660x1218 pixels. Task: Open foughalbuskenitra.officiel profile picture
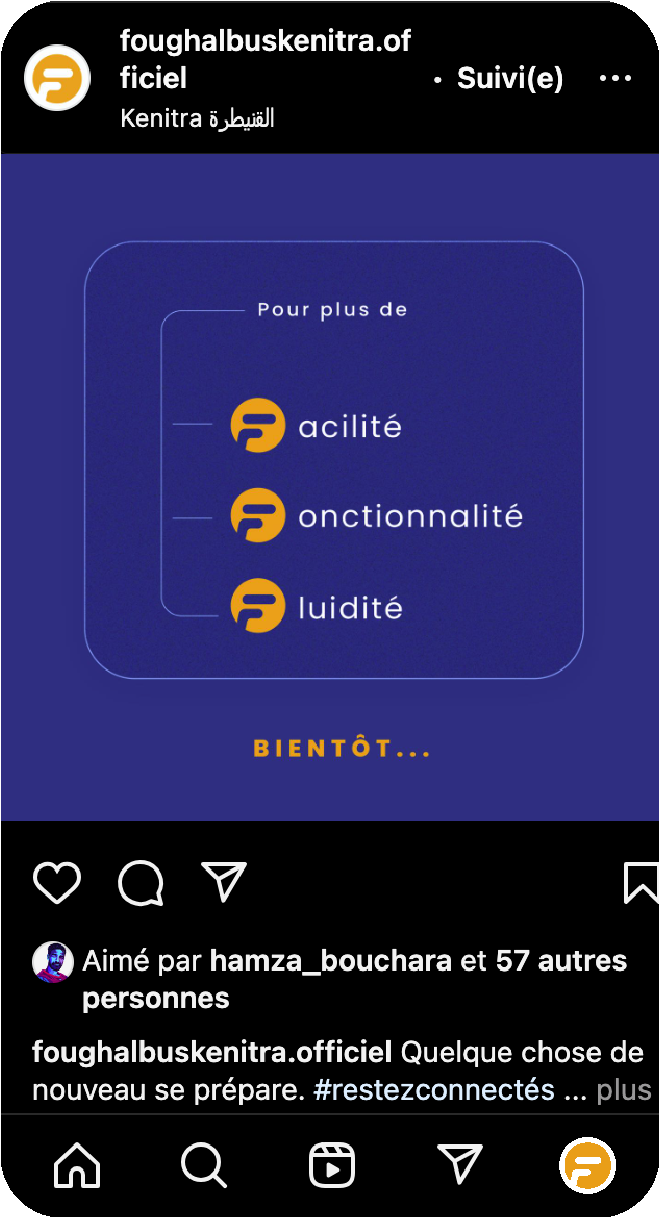[x=57, y=77]
